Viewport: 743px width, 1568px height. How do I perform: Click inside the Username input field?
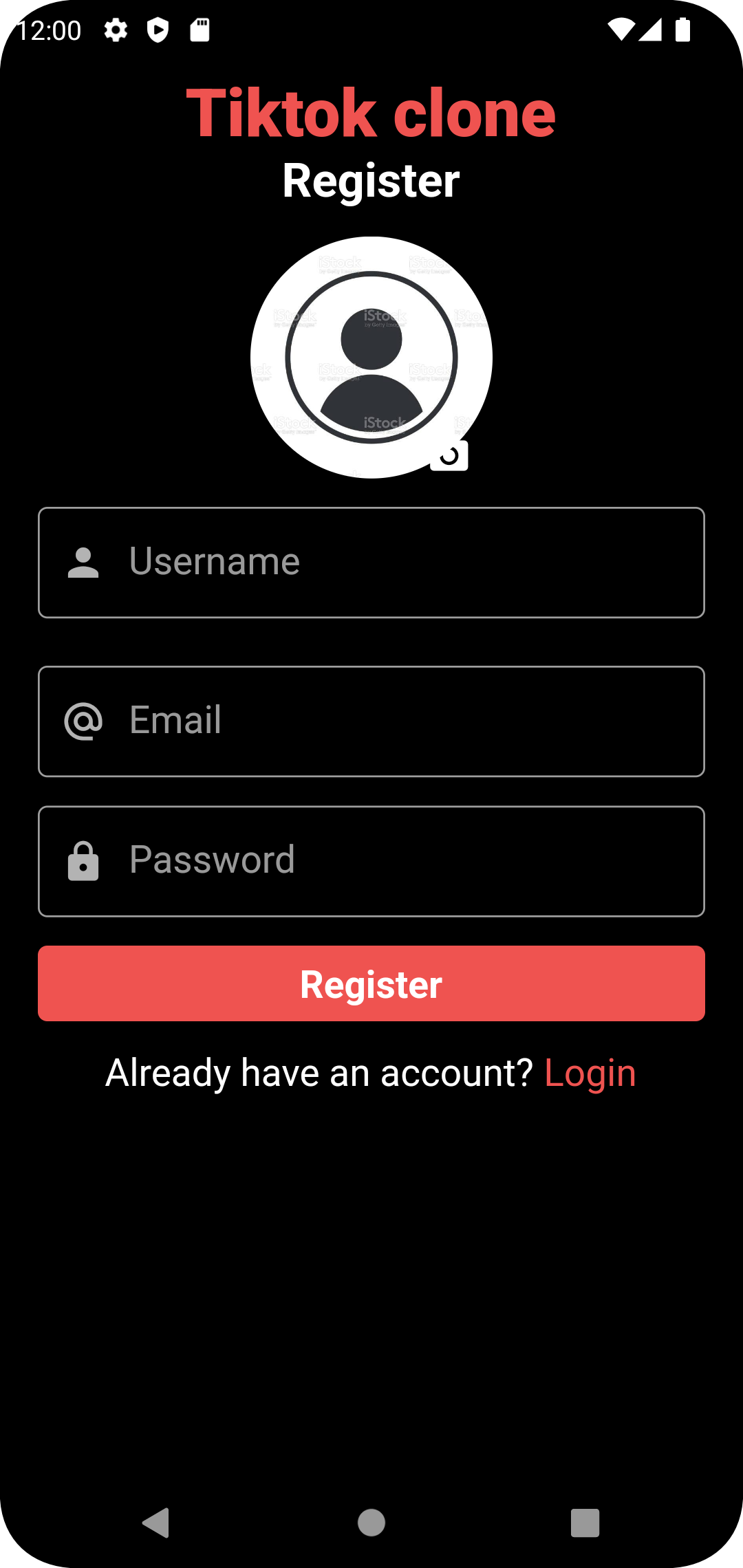(x=371, y=562)
